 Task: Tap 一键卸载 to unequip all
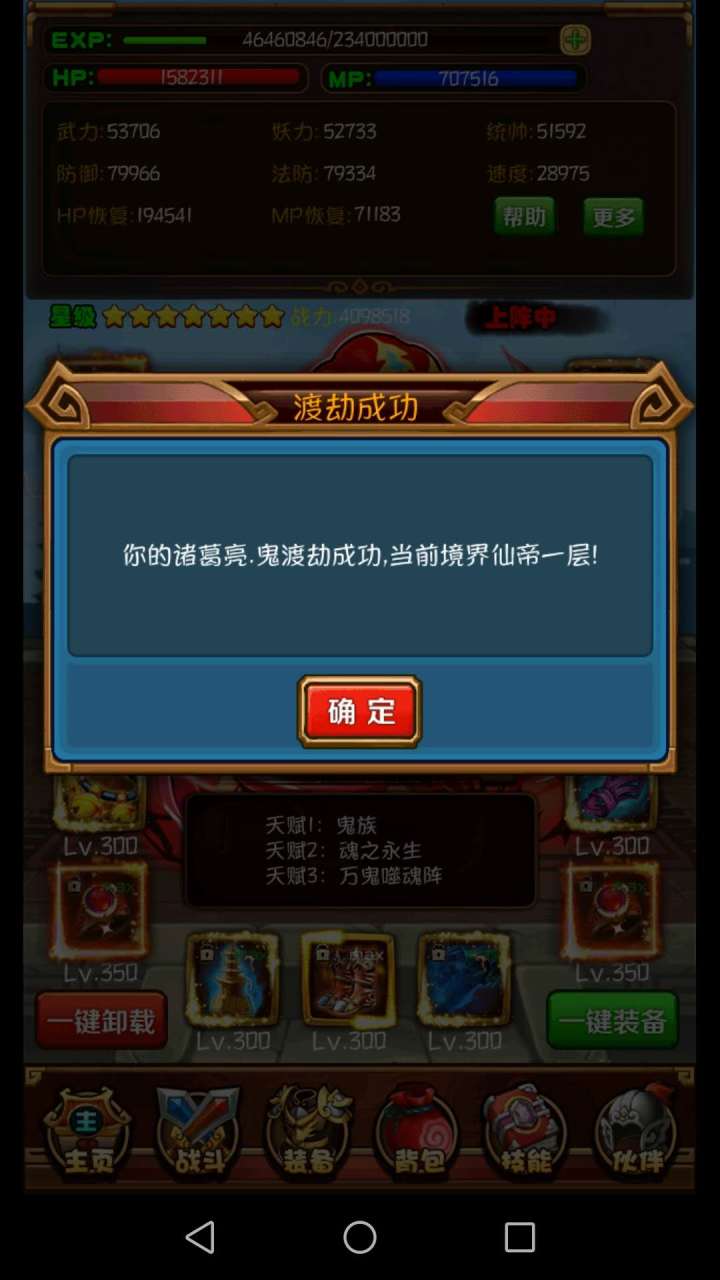[x=101, y=1020]
